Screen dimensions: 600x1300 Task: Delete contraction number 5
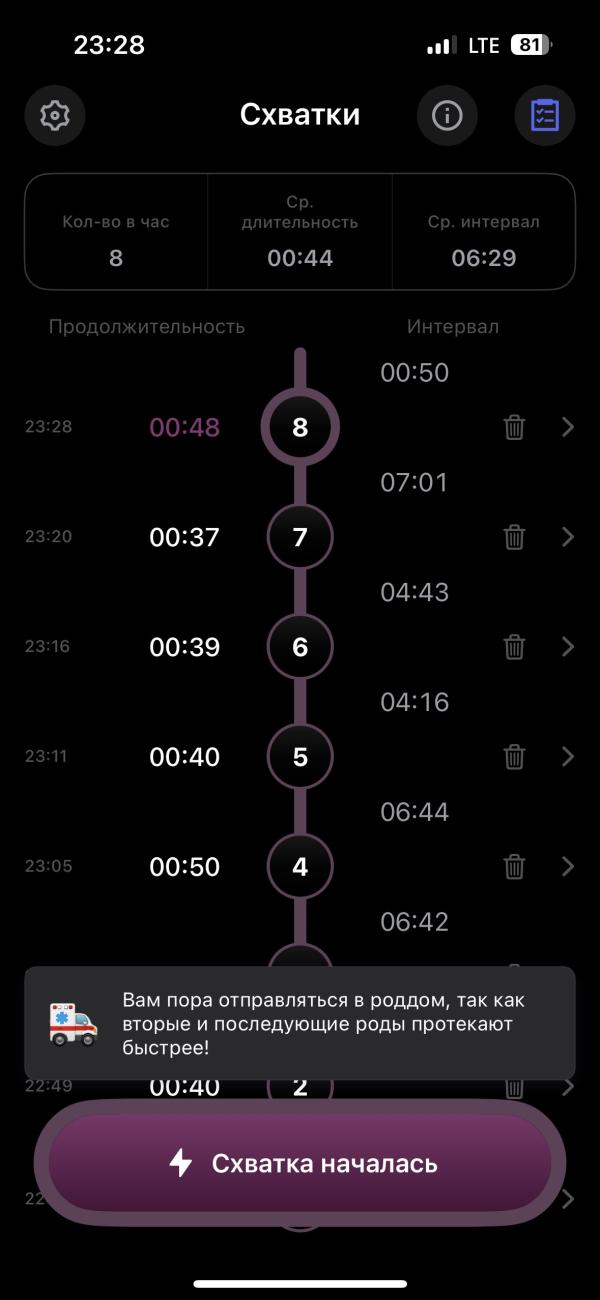click(x=514, y=757)
